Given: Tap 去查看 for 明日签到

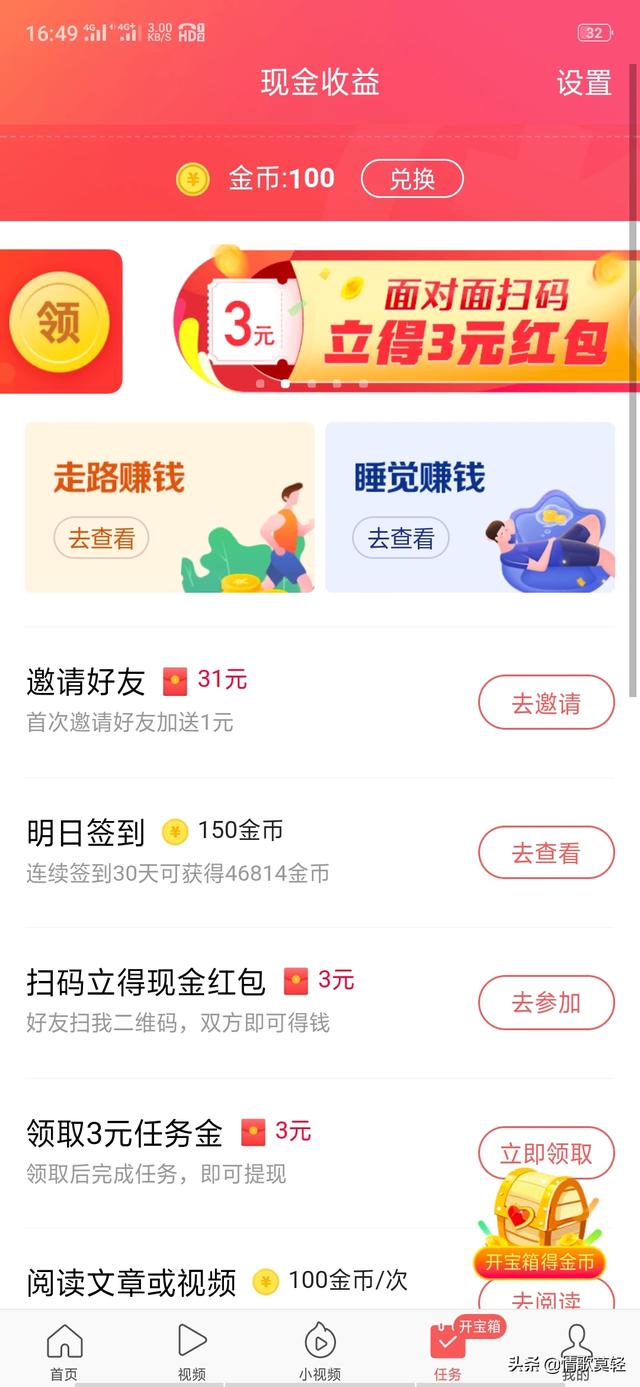Looking at the screenshot, I should [546, 853].
